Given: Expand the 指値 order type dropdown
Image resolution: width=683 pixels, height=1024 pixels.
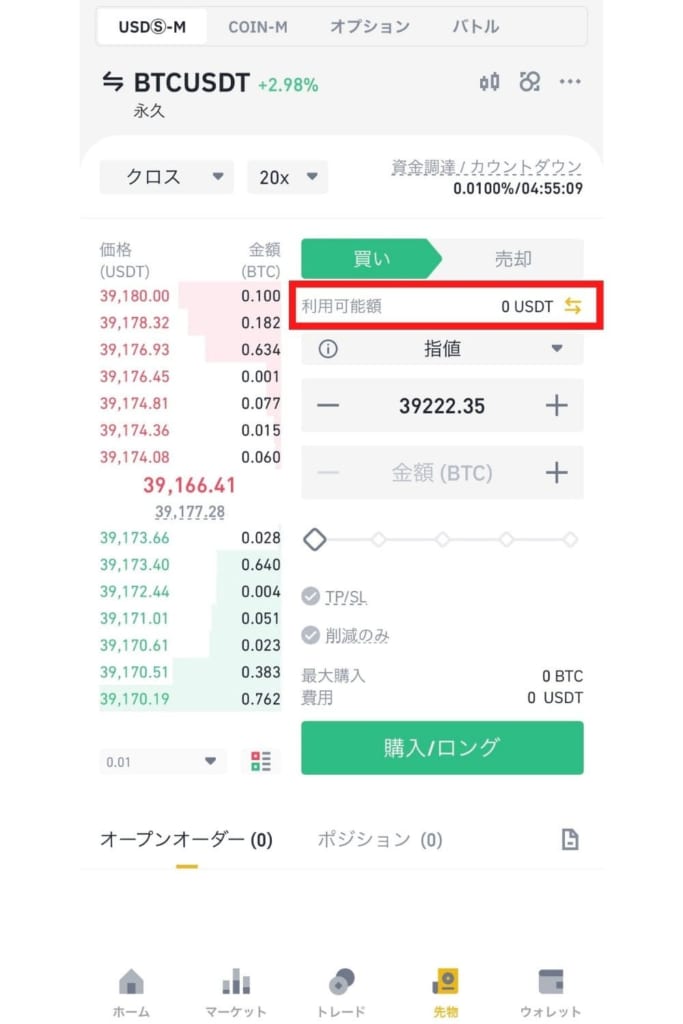Looking at the screenshot, I should 442,349.
